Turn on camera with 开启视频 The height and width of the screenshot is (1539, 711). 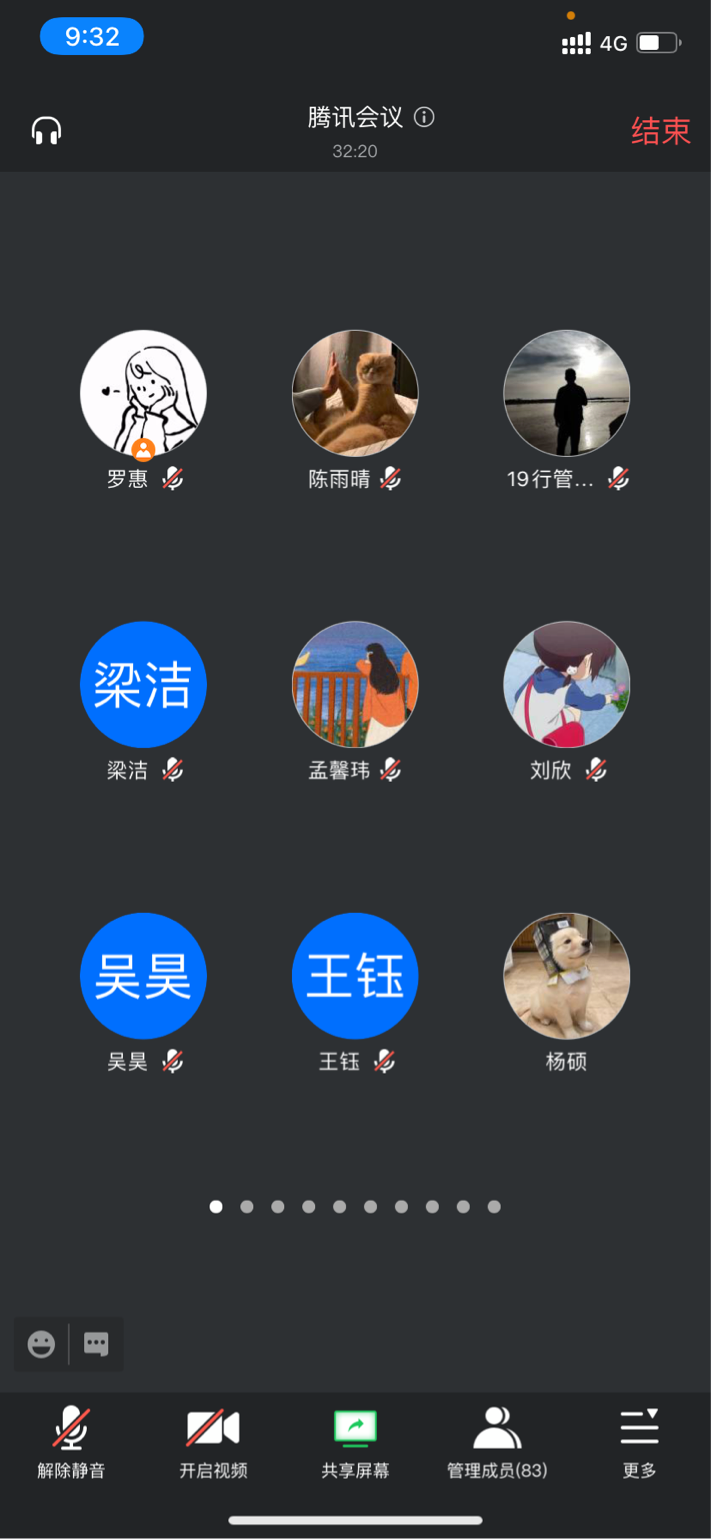213,1441
